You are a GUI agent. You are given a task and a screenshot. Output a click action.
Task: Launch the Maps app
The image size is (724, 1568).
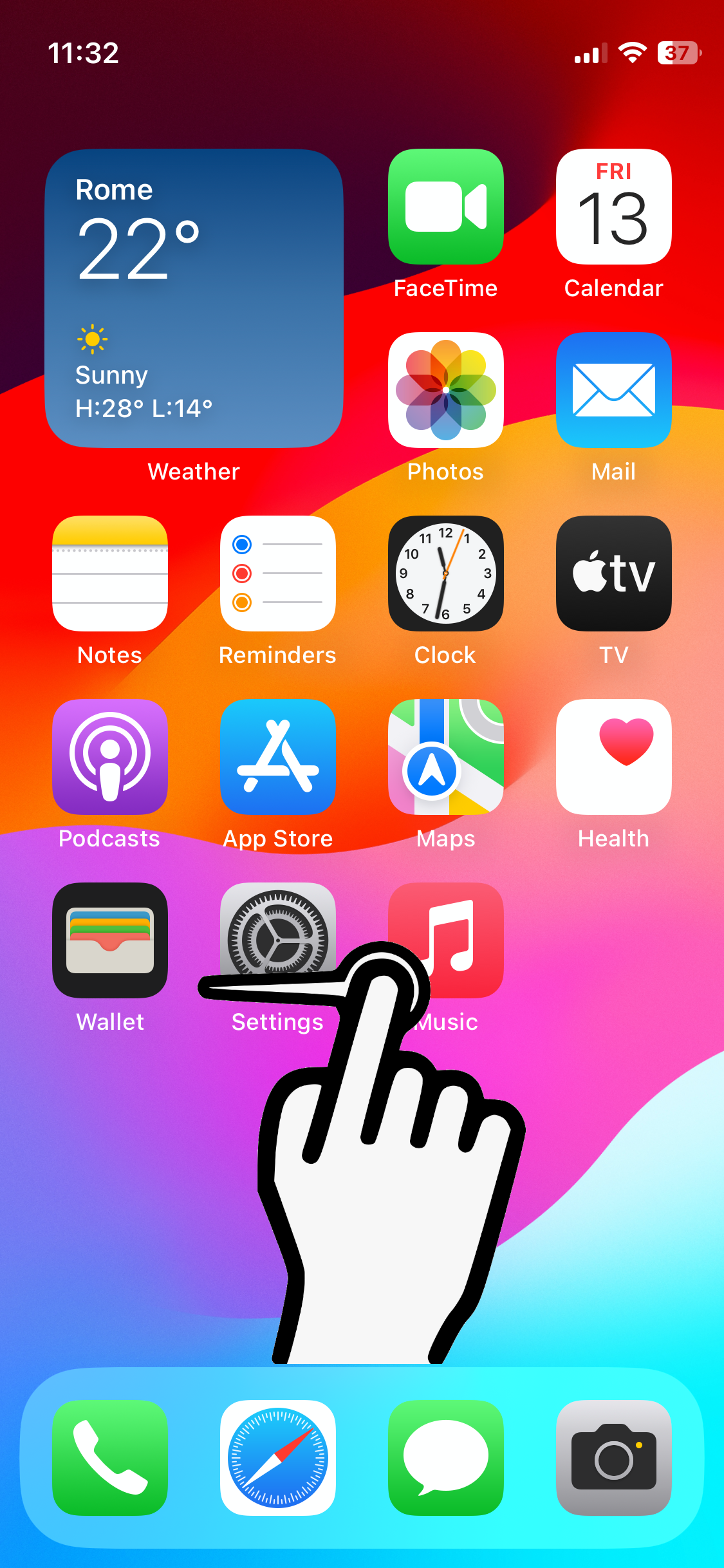click(445, 757)
